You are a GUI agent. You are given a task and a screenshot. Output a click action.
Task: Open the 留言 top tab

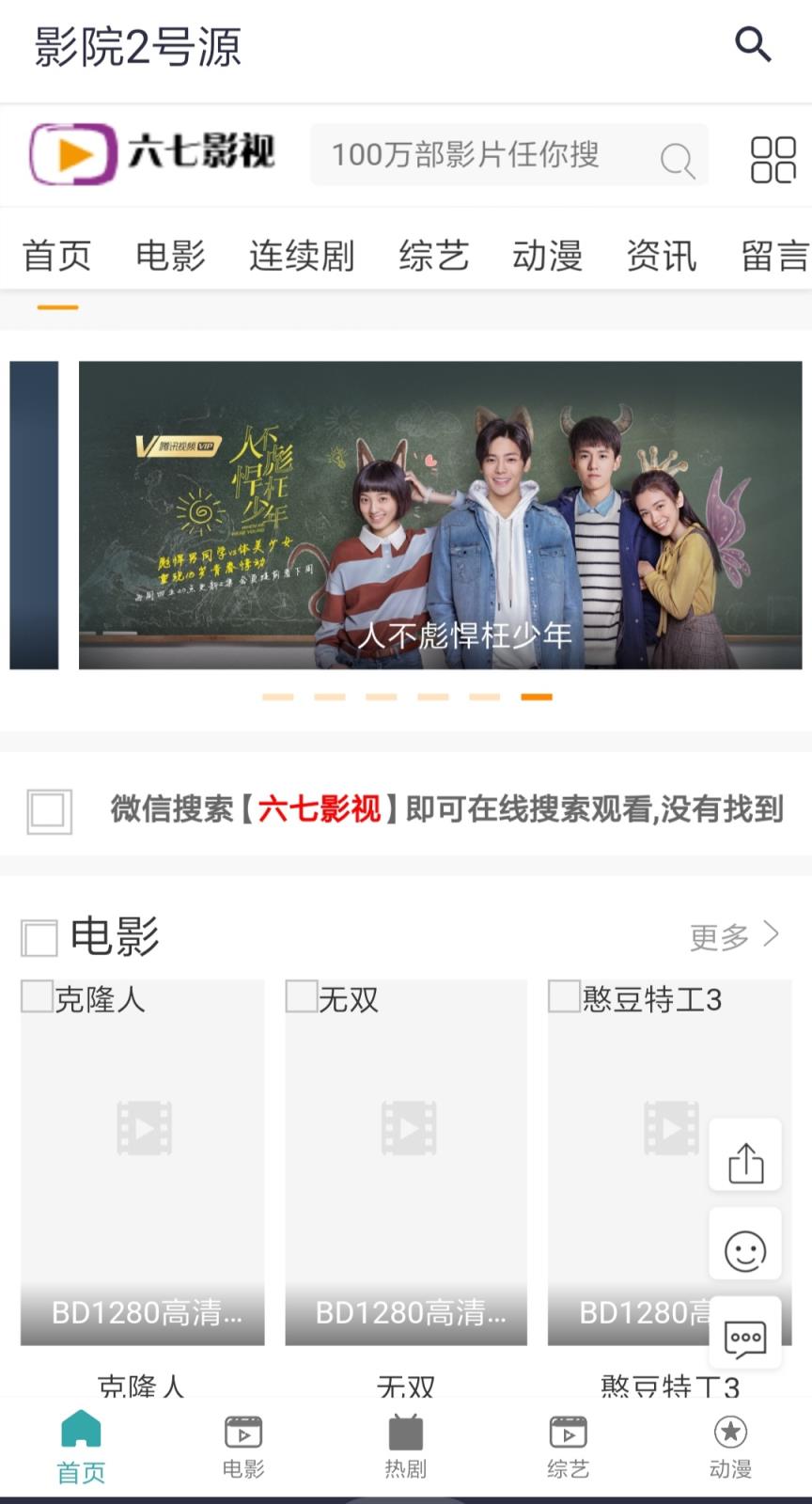[774, 256]
